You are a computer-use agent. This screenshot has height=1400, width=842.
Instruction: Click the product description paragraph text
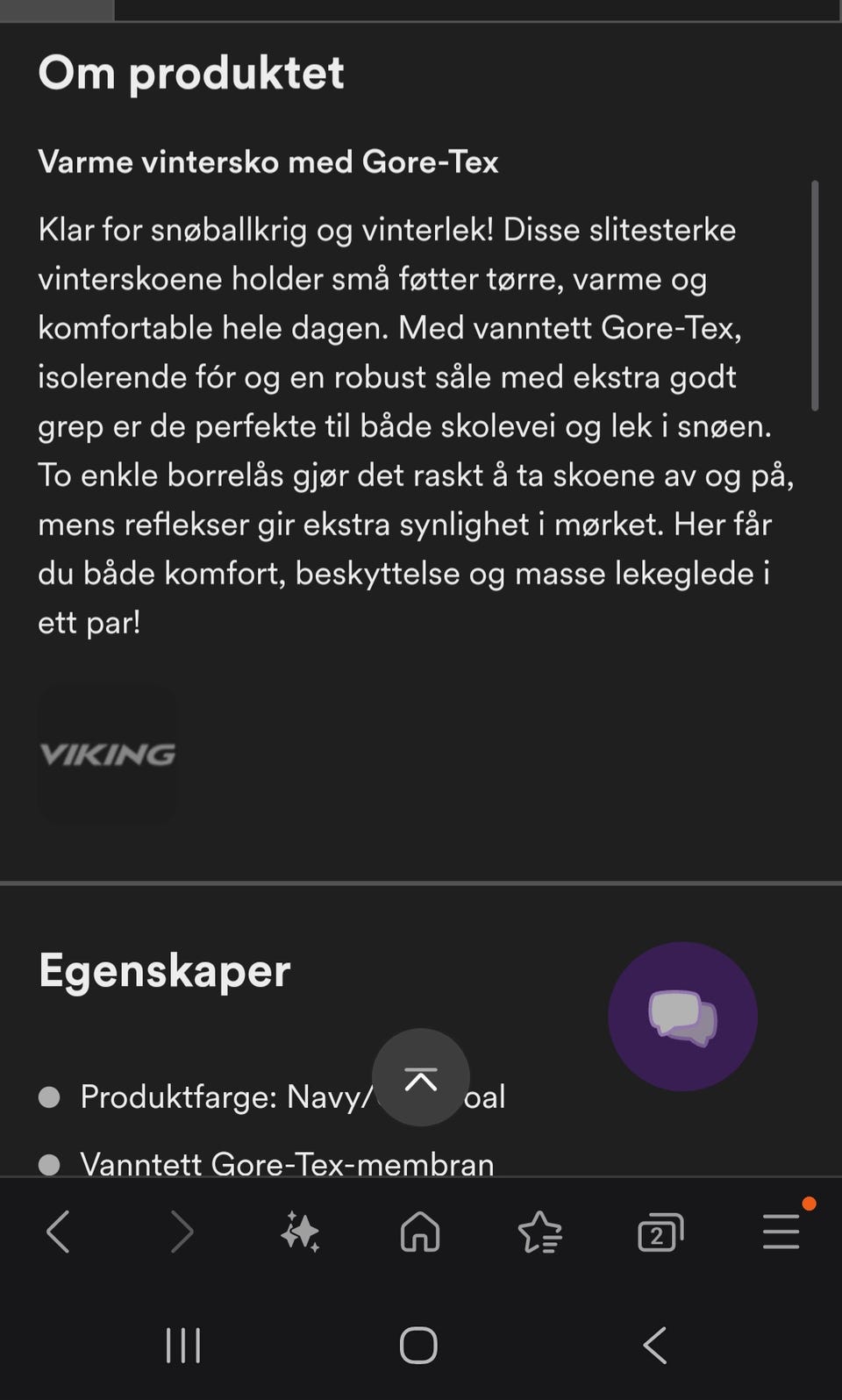412,425
